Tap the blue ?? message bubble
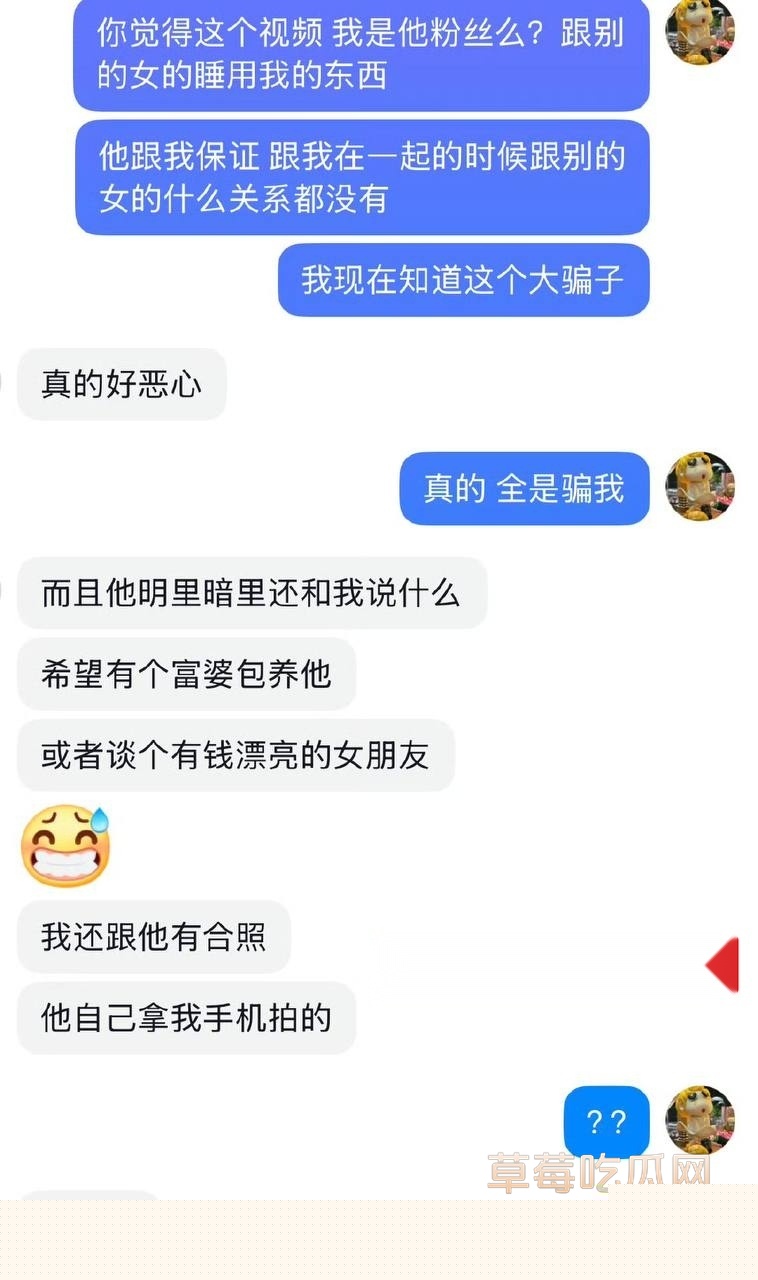The image size is (758, 1280). pyautogui.click(x=608, y=1123)
